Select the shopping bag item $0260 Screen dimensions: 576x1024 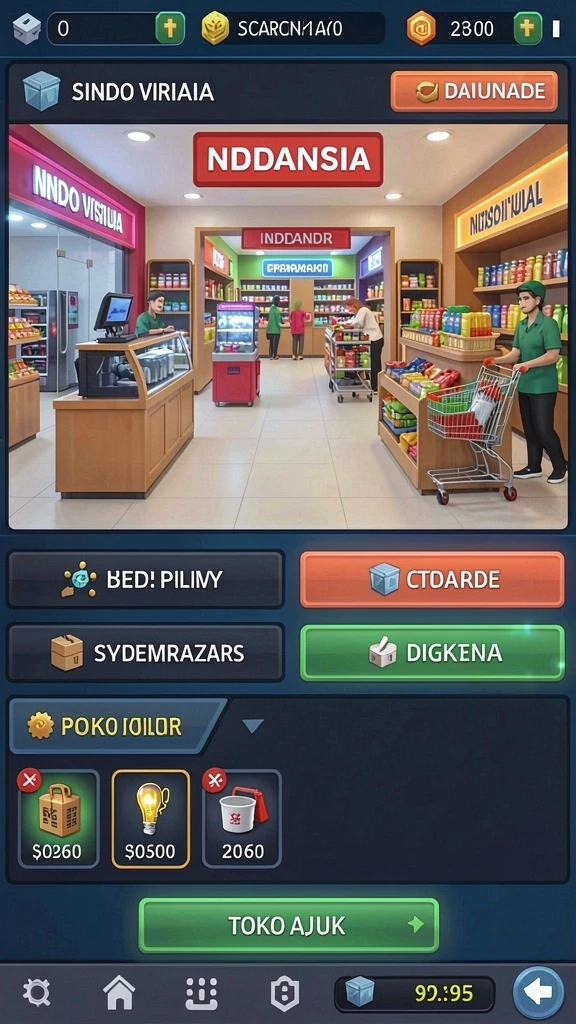click(59, 819)
